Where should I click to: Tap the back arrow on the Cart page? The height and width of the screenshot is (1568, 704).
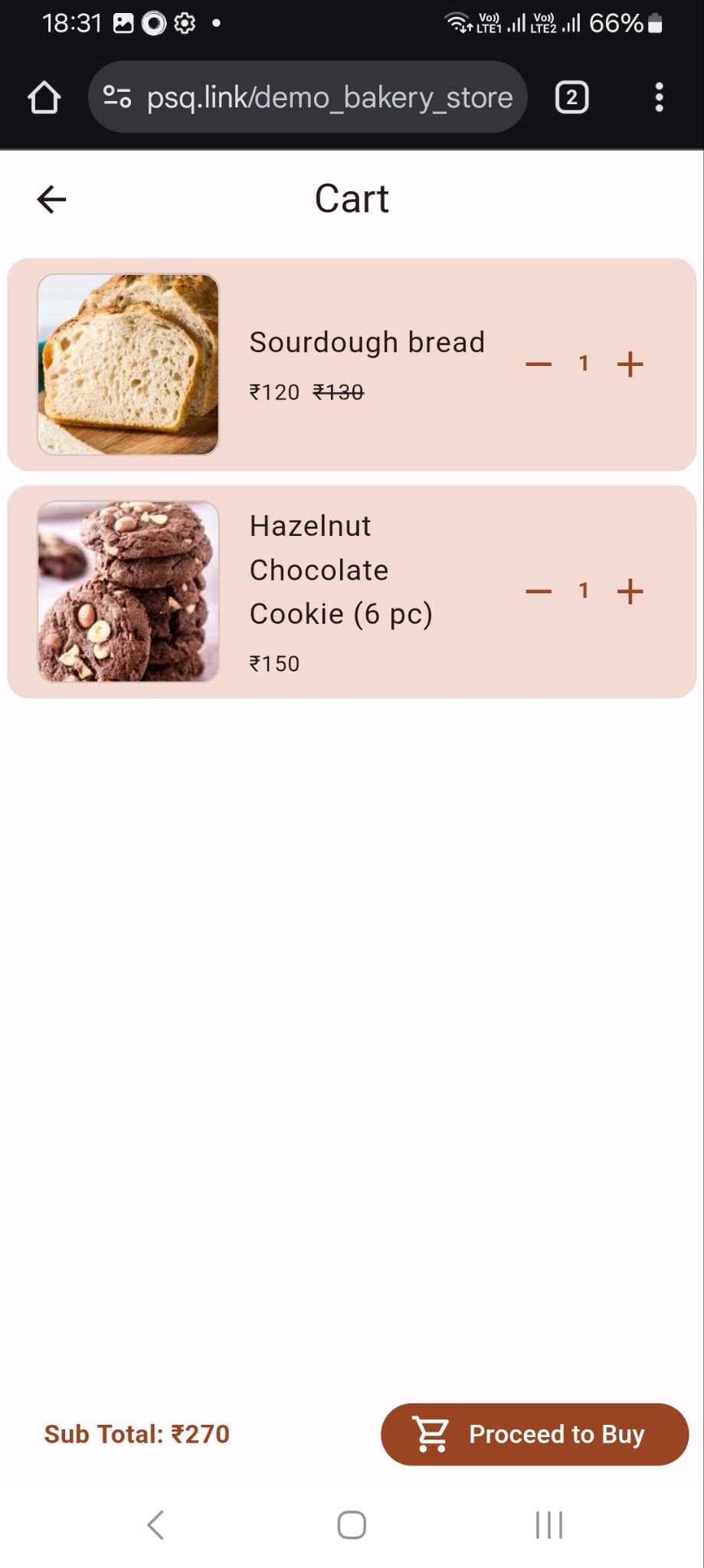[50, 199]
